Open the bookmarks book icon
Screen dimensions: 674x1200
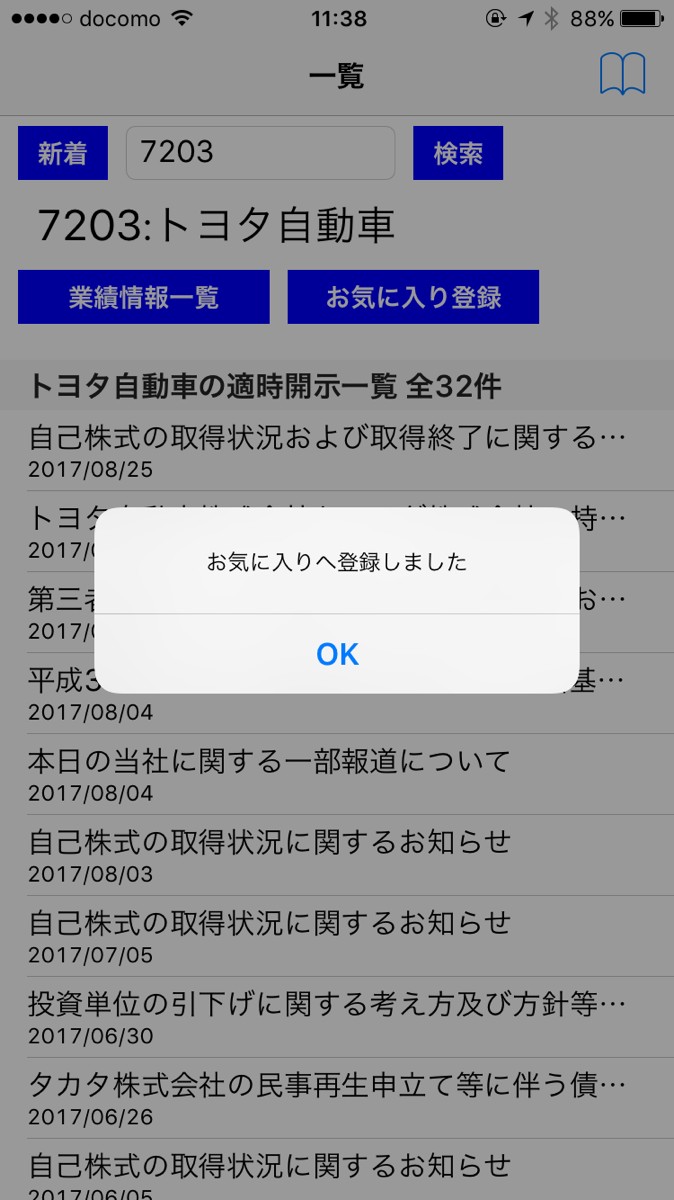622,75
